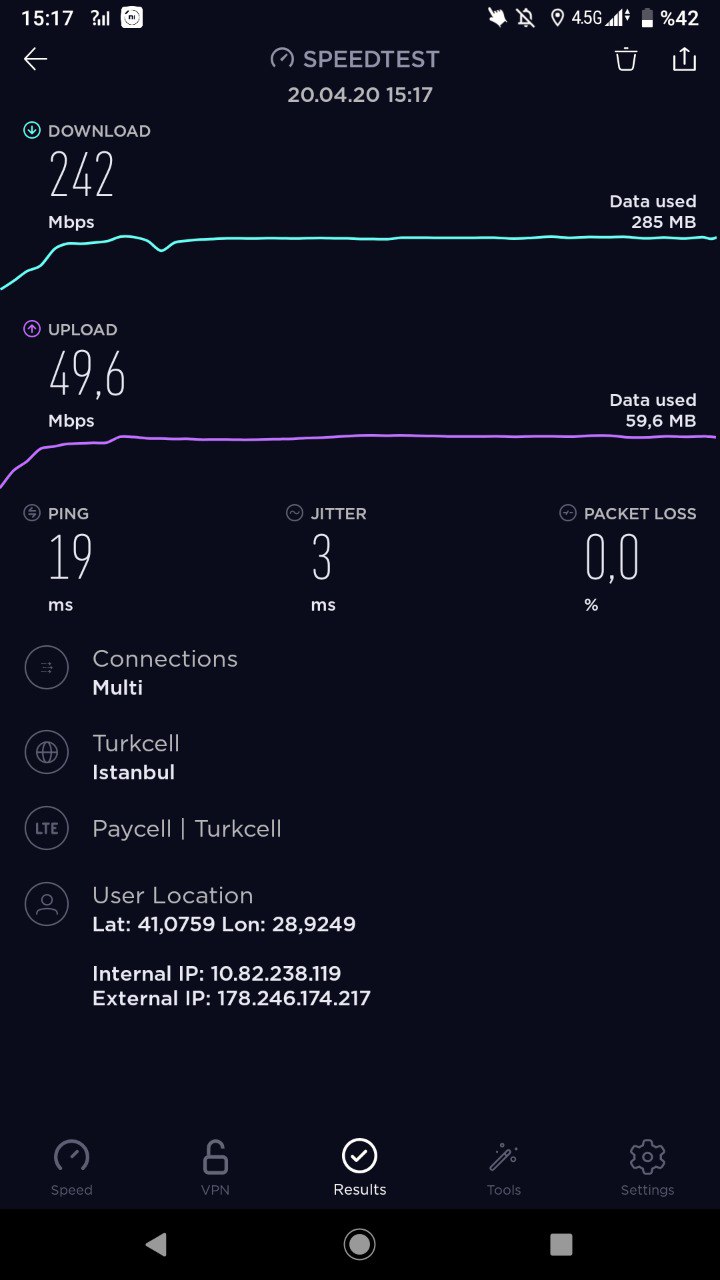Go back using the top-left arrow

point(36,60)
